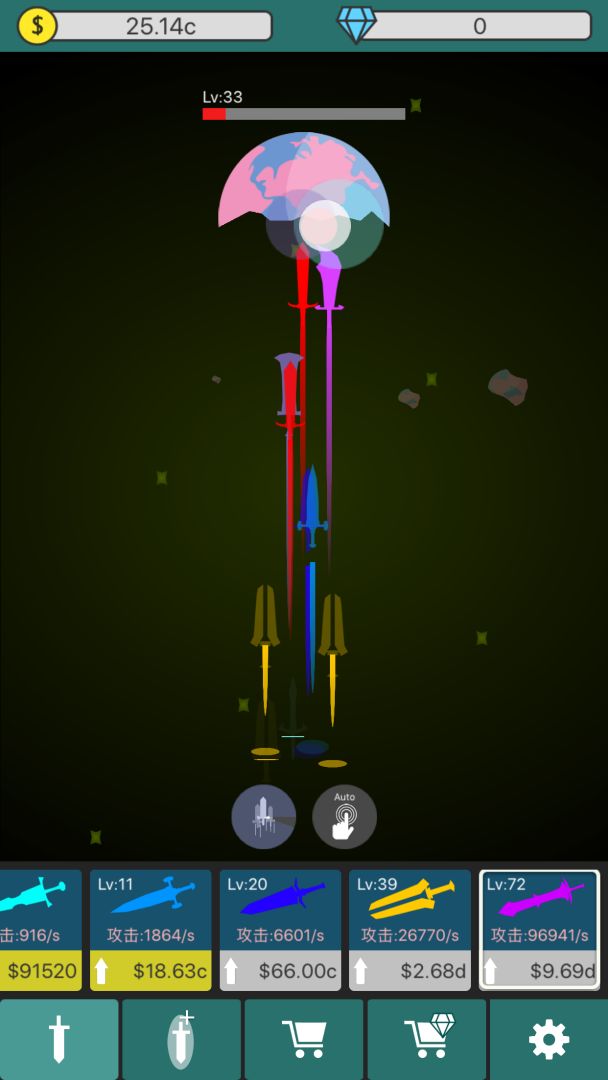Open the shopping cart store tab
Screen dimensions: 608x1080
(304, 1040)
